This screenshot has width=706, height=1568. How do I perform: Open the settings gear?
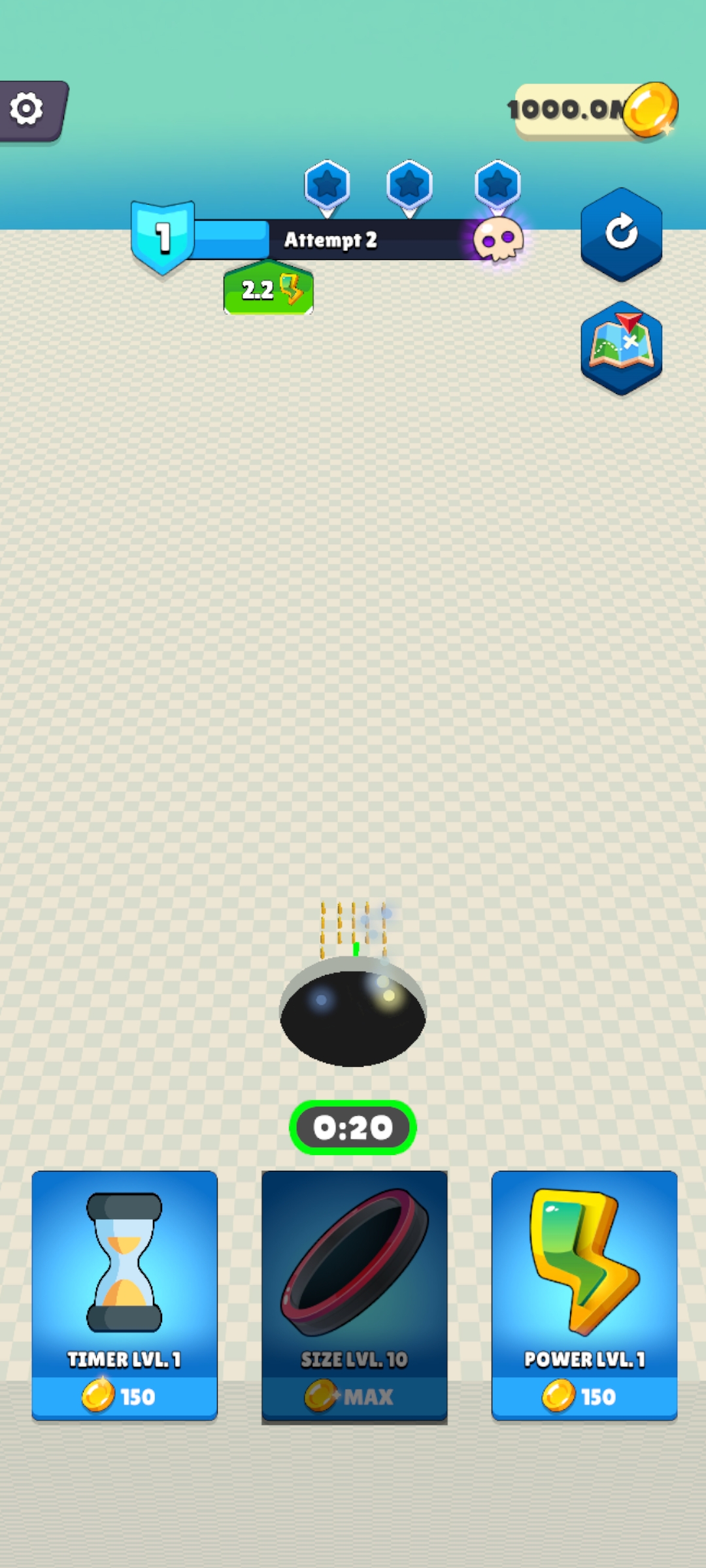point(27,109)
